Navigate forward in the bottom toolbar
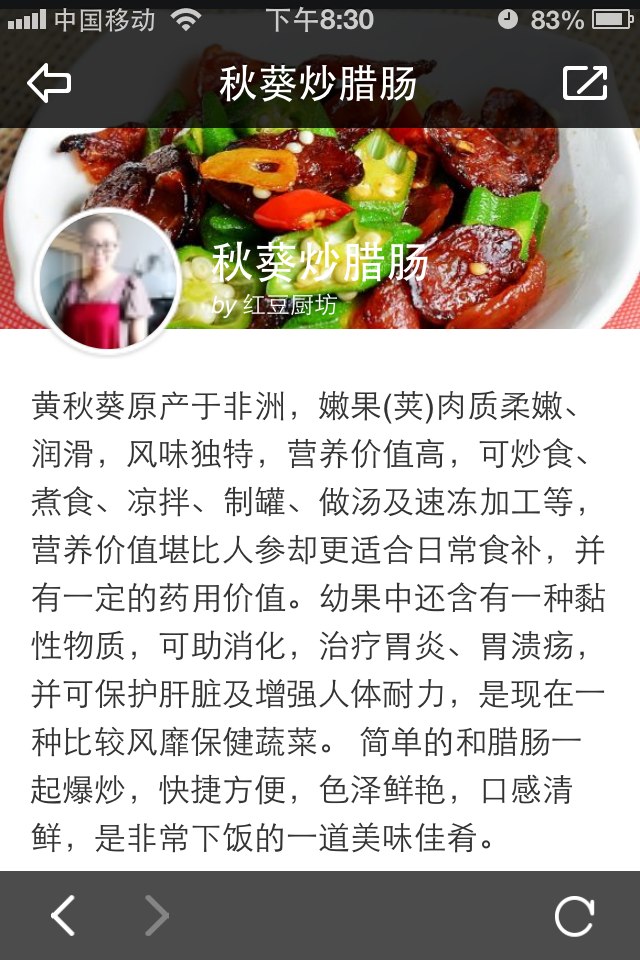640x960 pixels. pyautogui.click(x=157, y=915)
